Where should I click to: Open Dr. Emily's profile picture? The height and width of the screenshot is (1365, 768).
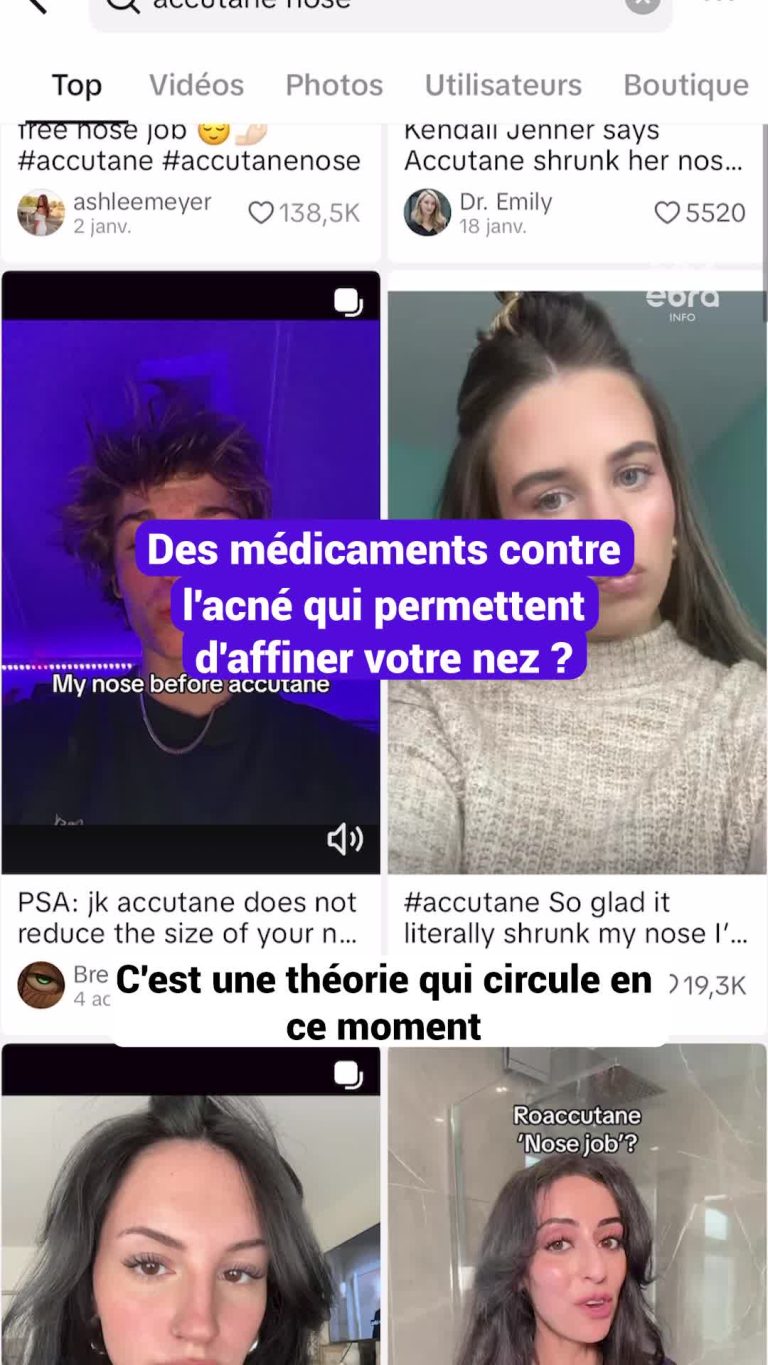point(426,212)
